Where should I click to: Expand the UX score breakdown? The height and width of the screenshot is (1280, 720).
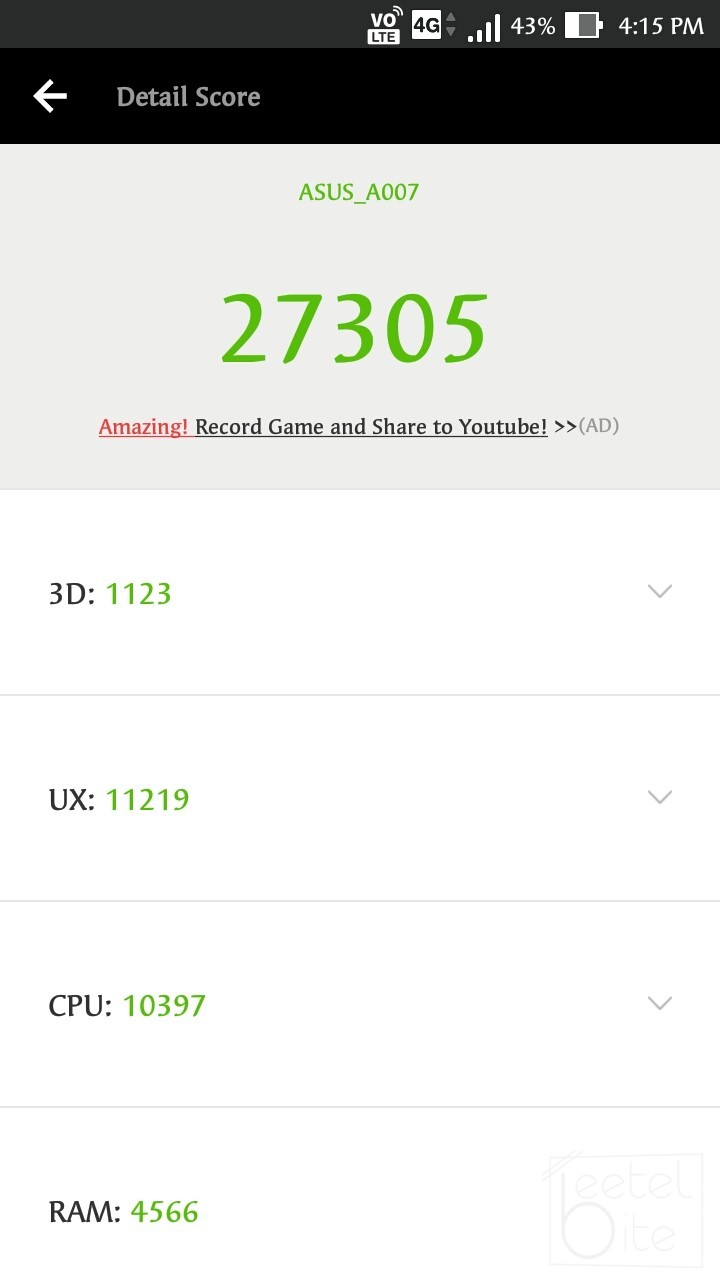point(659,797)
